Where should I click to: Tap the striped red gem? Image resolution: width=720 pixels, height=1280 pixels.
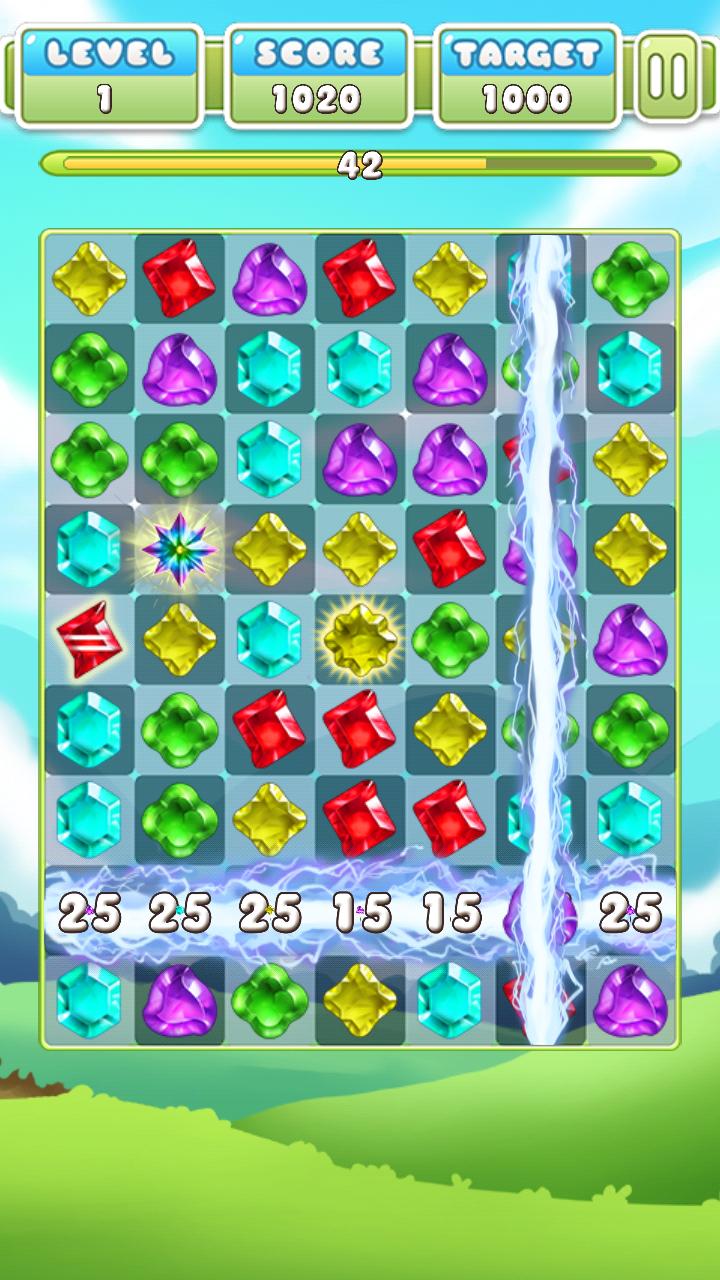89,639
